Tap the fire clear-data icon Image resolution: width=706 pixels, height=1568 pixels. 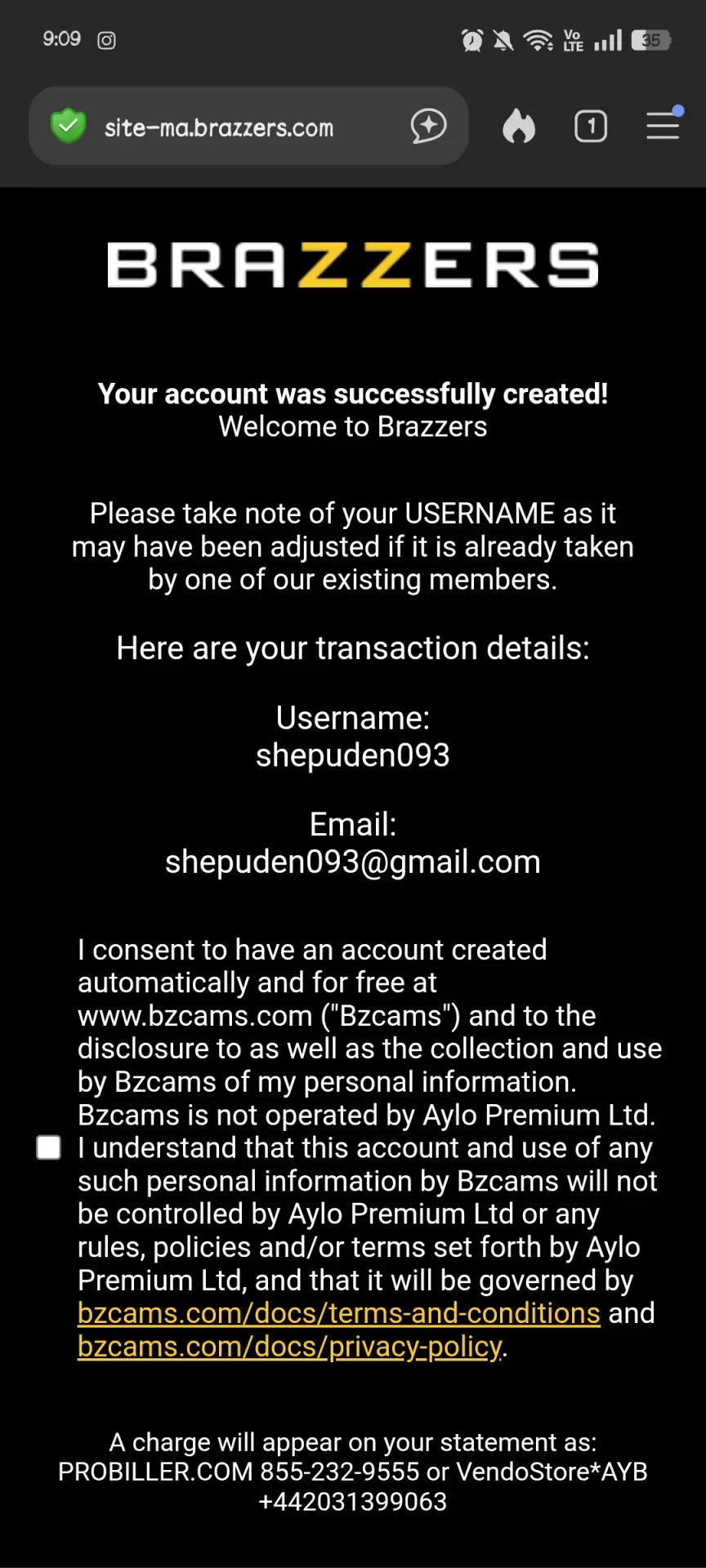(x=519, y=127)
